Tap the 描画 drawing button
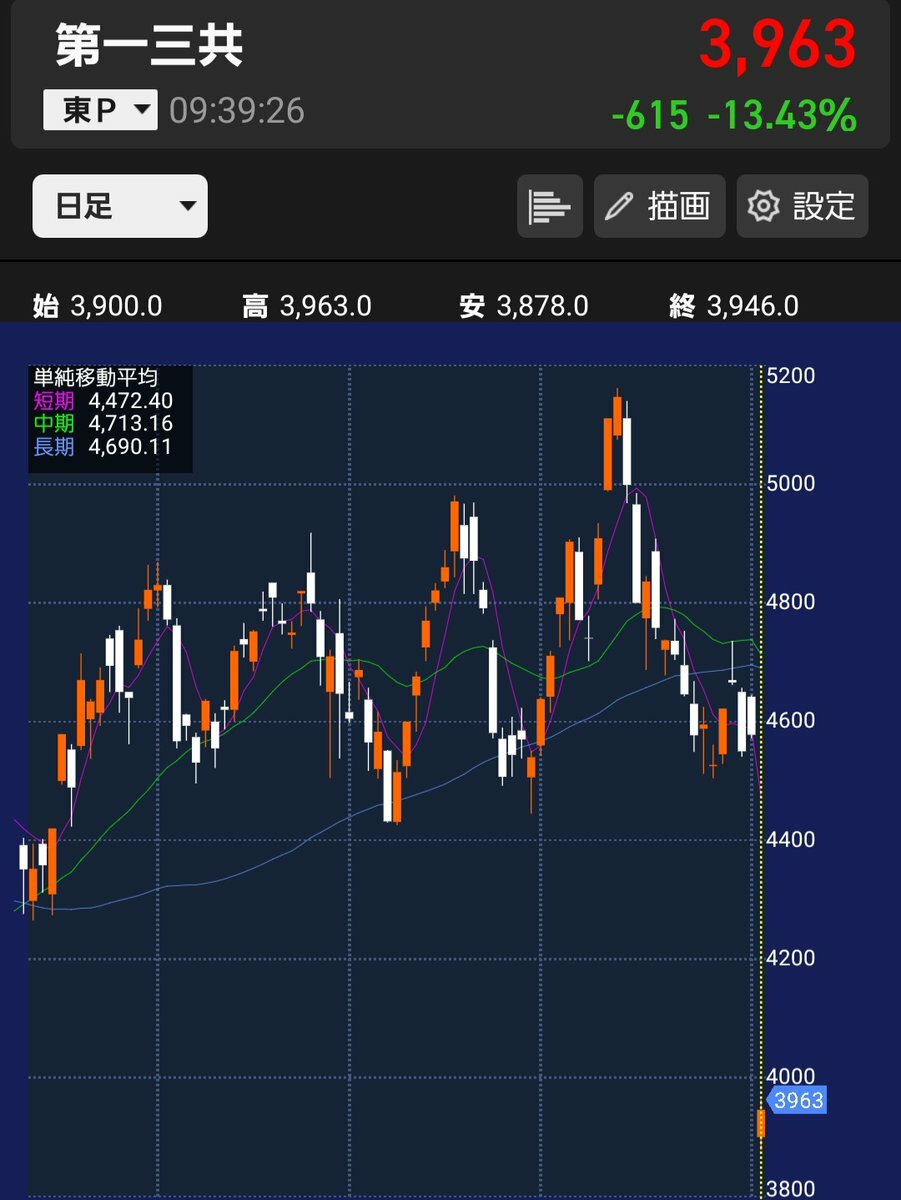This screenshot has height=1200, width=901. click(660, 206)
